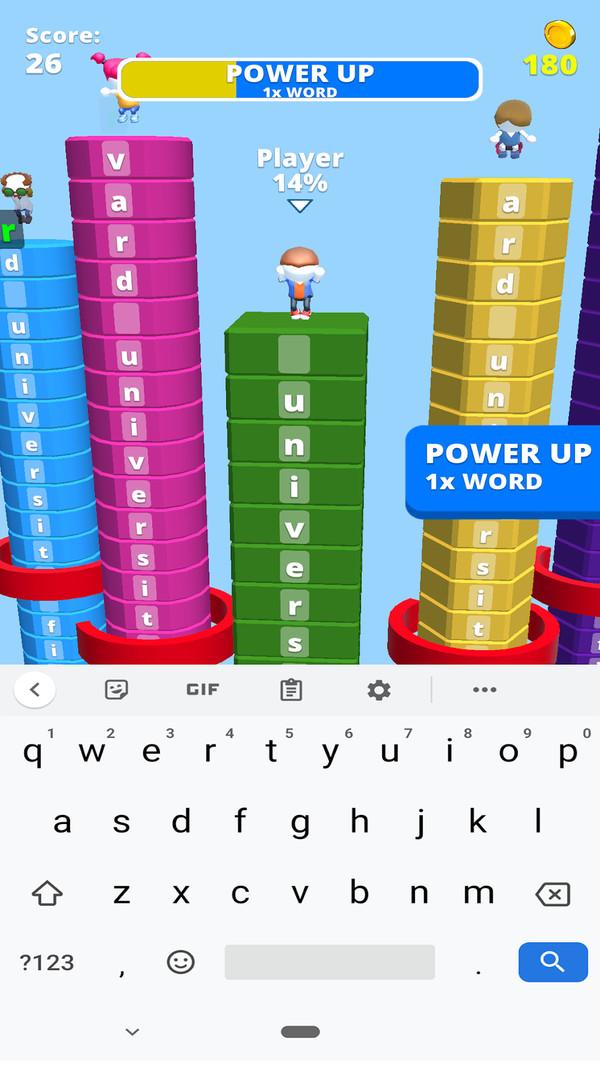The image size is (600, 1066).
Task: Open keyboard settings gear
Action: click(x=378, y=689)
